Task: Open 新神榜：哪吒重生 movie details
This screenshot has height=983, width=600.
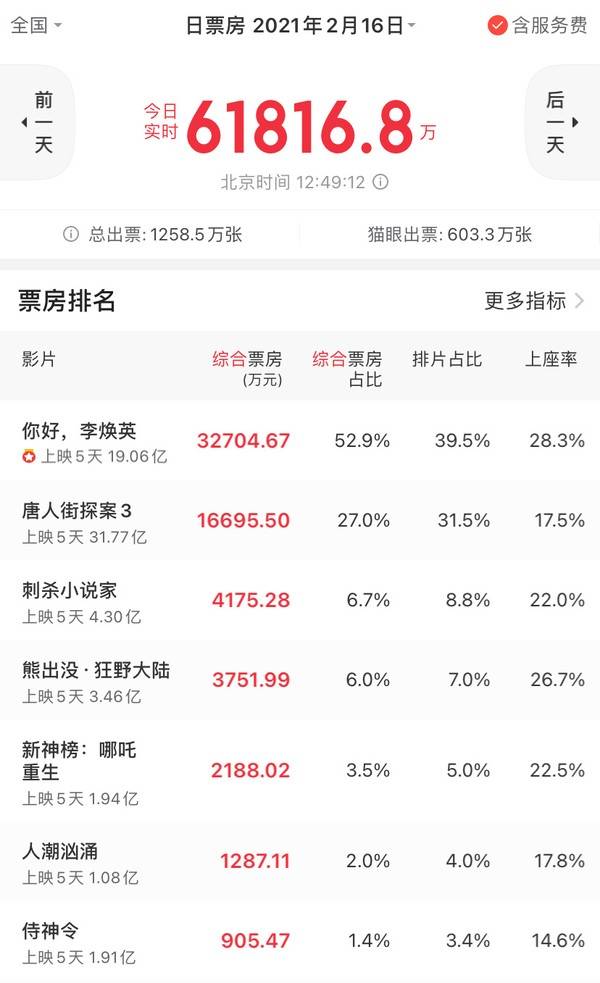Action: tap(300, 770)
